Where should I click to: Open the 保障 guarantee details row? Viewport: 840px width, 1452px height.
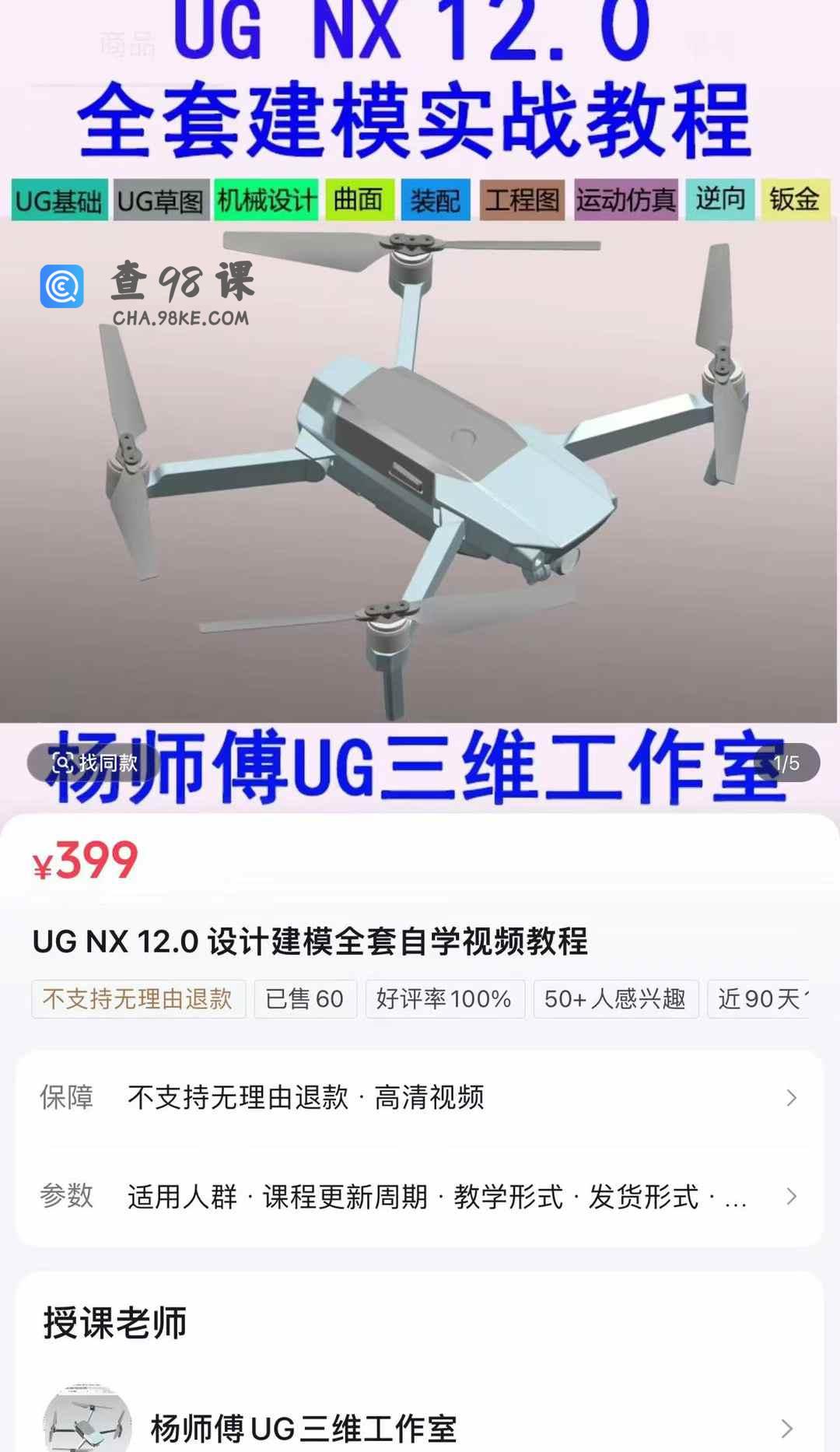(419, 1098)
